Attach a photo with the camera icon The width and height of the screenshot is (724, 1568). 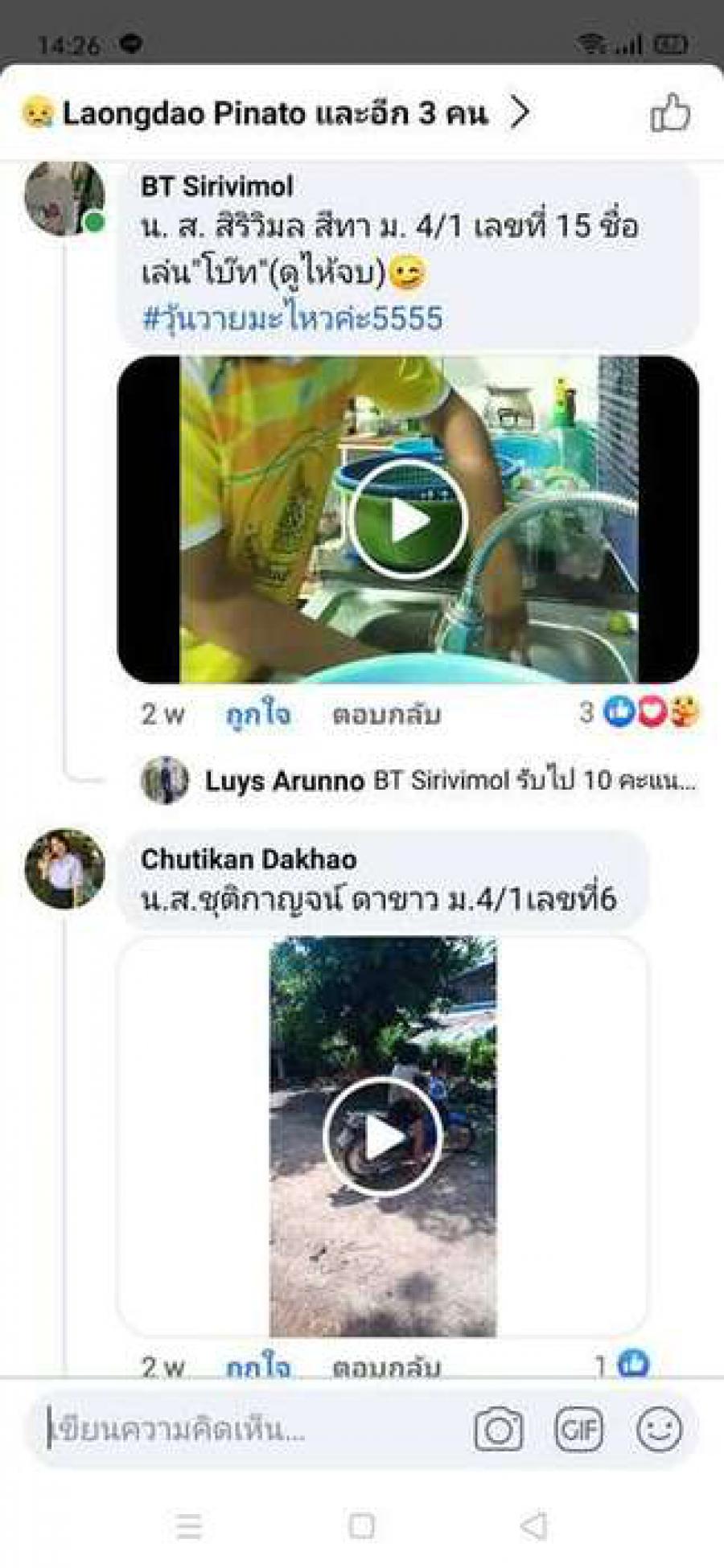[498, 1430]
